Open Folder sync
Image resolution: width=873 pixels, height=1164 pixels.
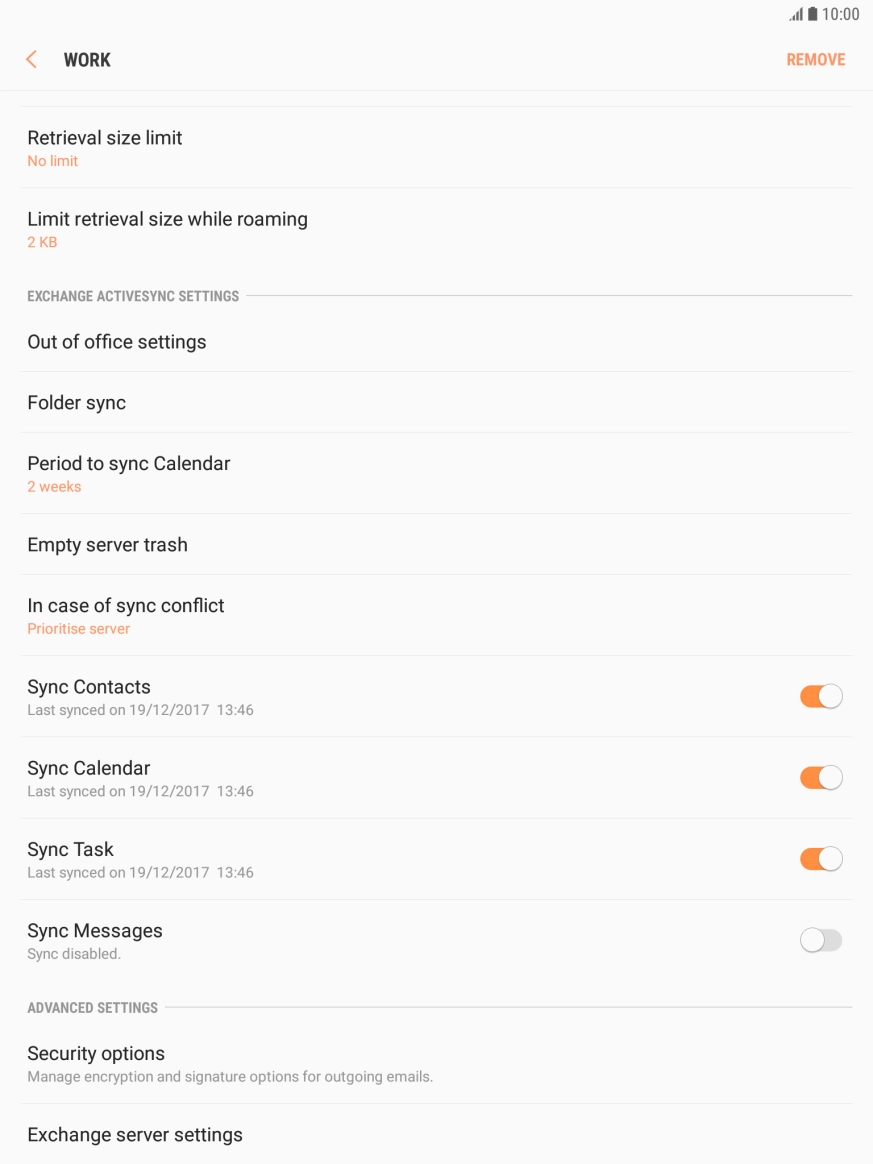[x=76, y=402]
